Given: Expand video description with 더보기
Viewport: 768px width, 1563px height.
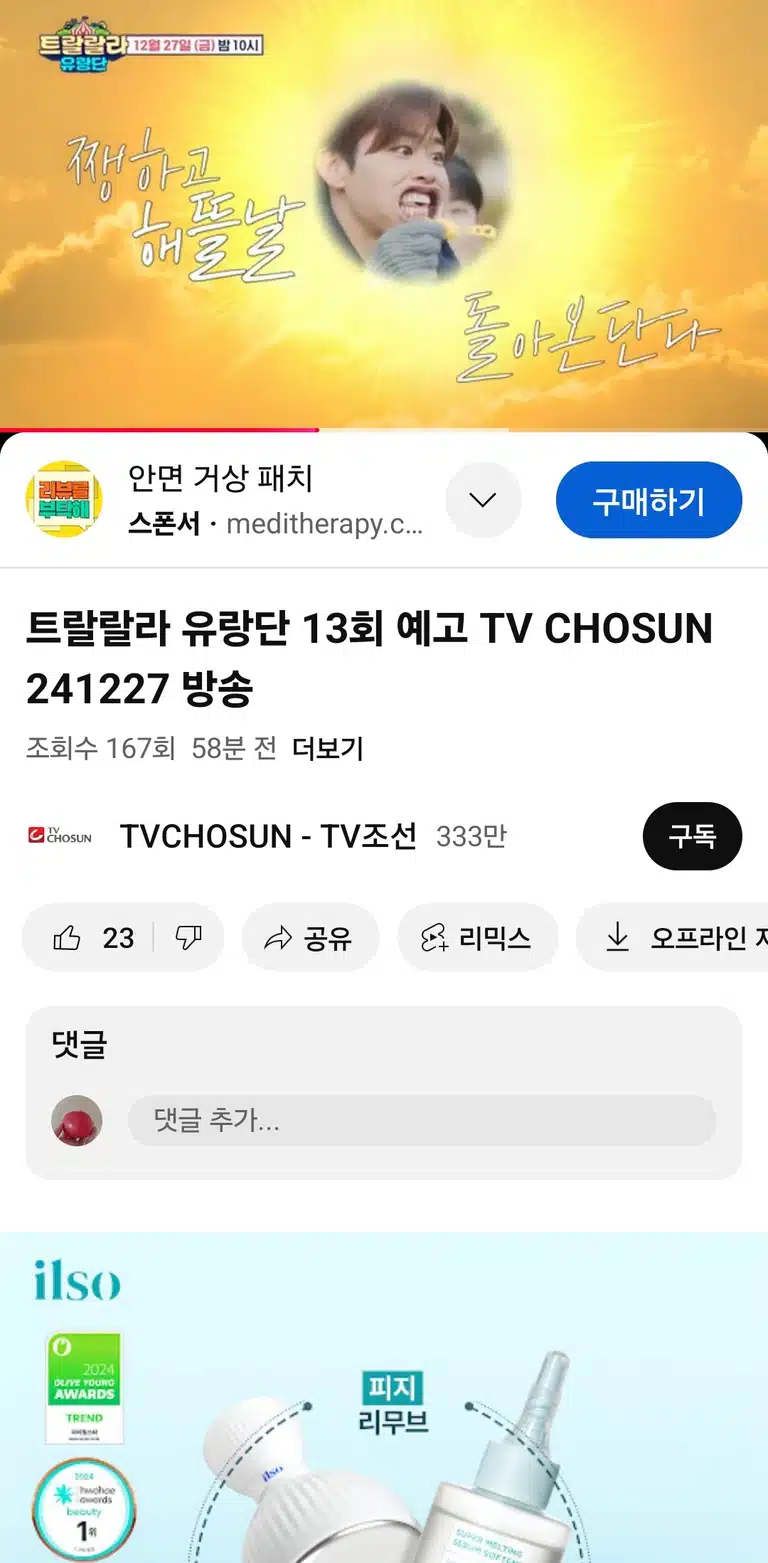Looking at the screenshot, I should click(327, 749).
